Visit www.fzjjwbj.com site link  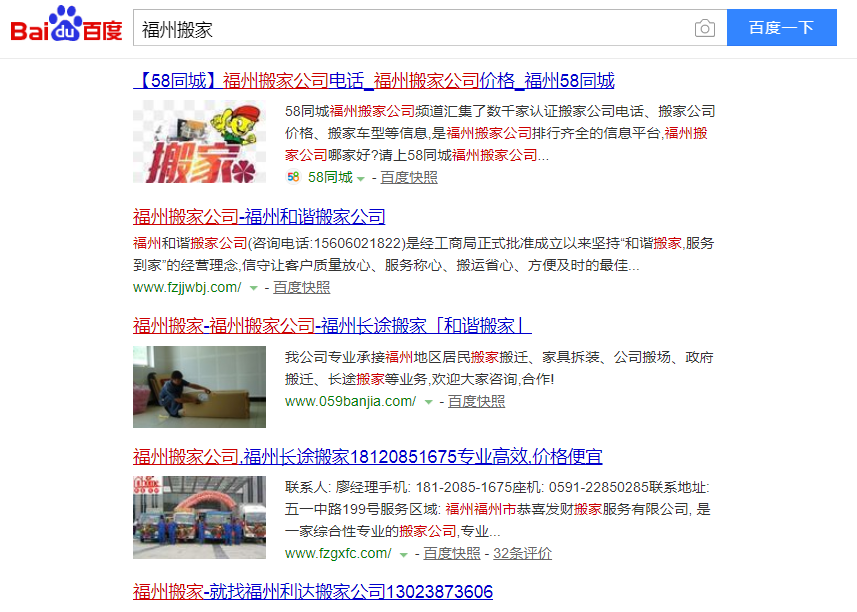[186, 287]
